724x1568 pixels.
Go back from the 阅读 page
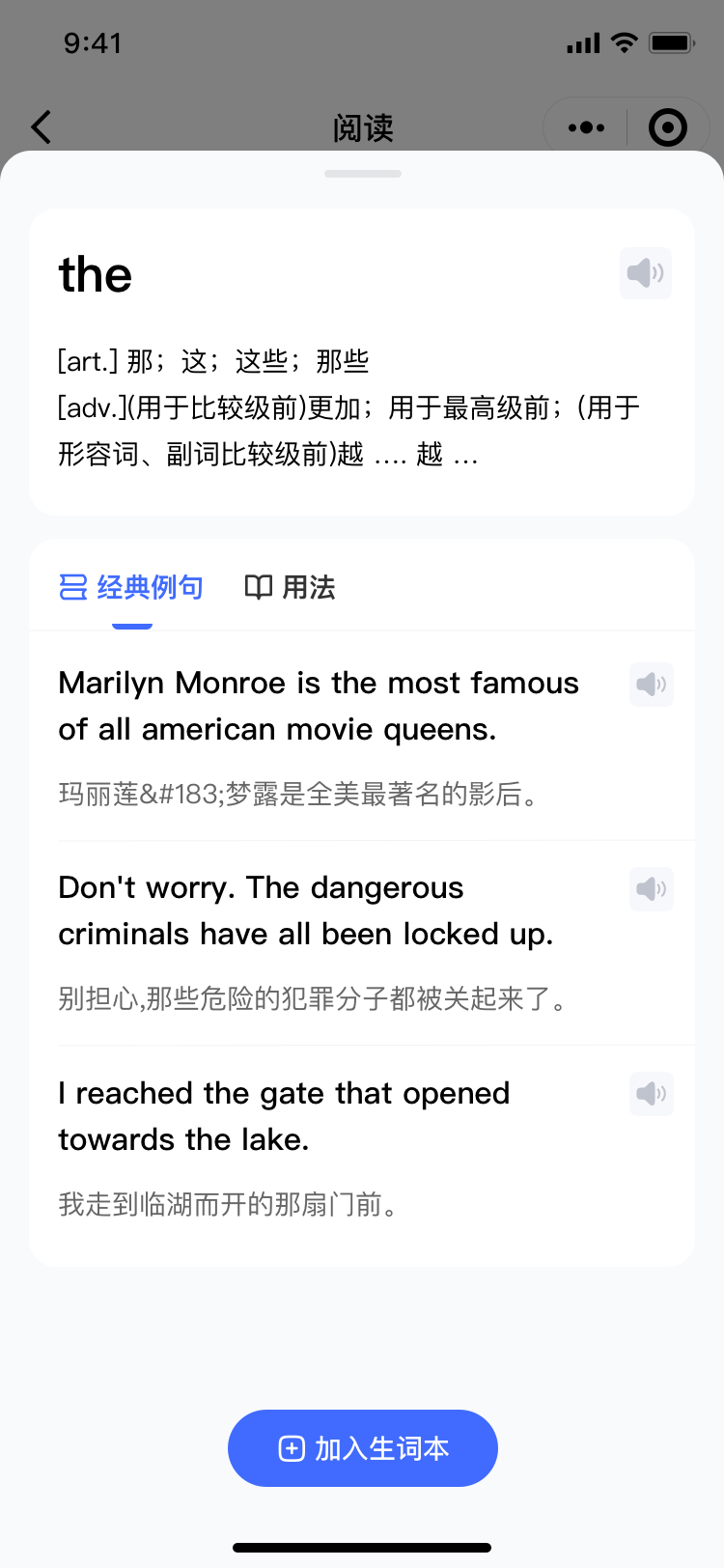(42, 127)
